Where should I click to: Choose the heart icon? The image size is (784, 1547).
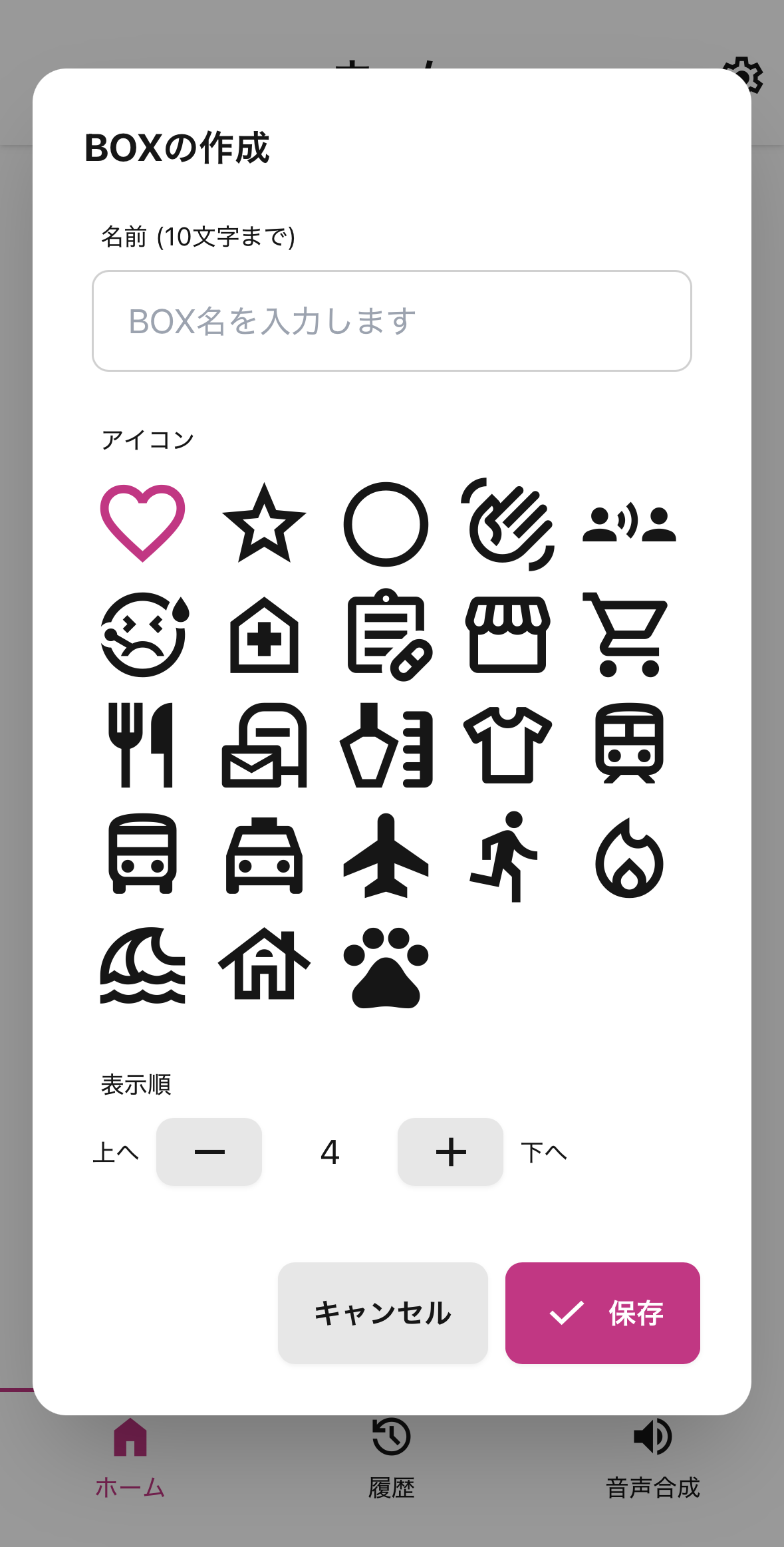point(142,524)
